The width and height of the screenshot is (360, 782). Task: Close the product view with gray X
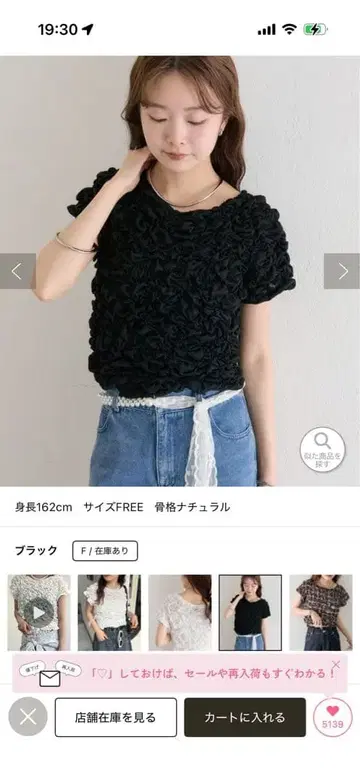click(28, 717)
